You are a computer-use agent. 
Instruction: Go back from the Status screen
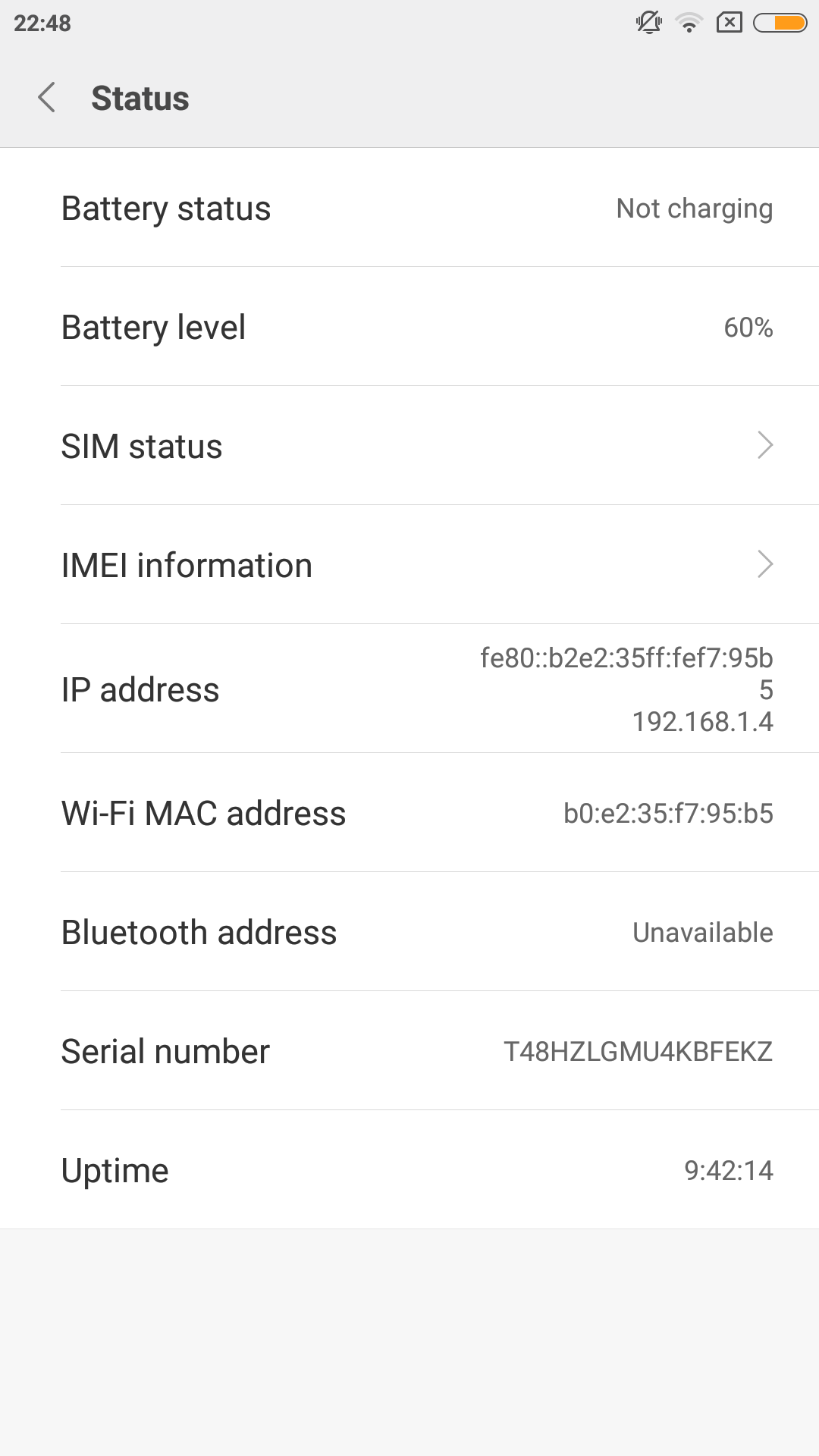coord(47,98)
